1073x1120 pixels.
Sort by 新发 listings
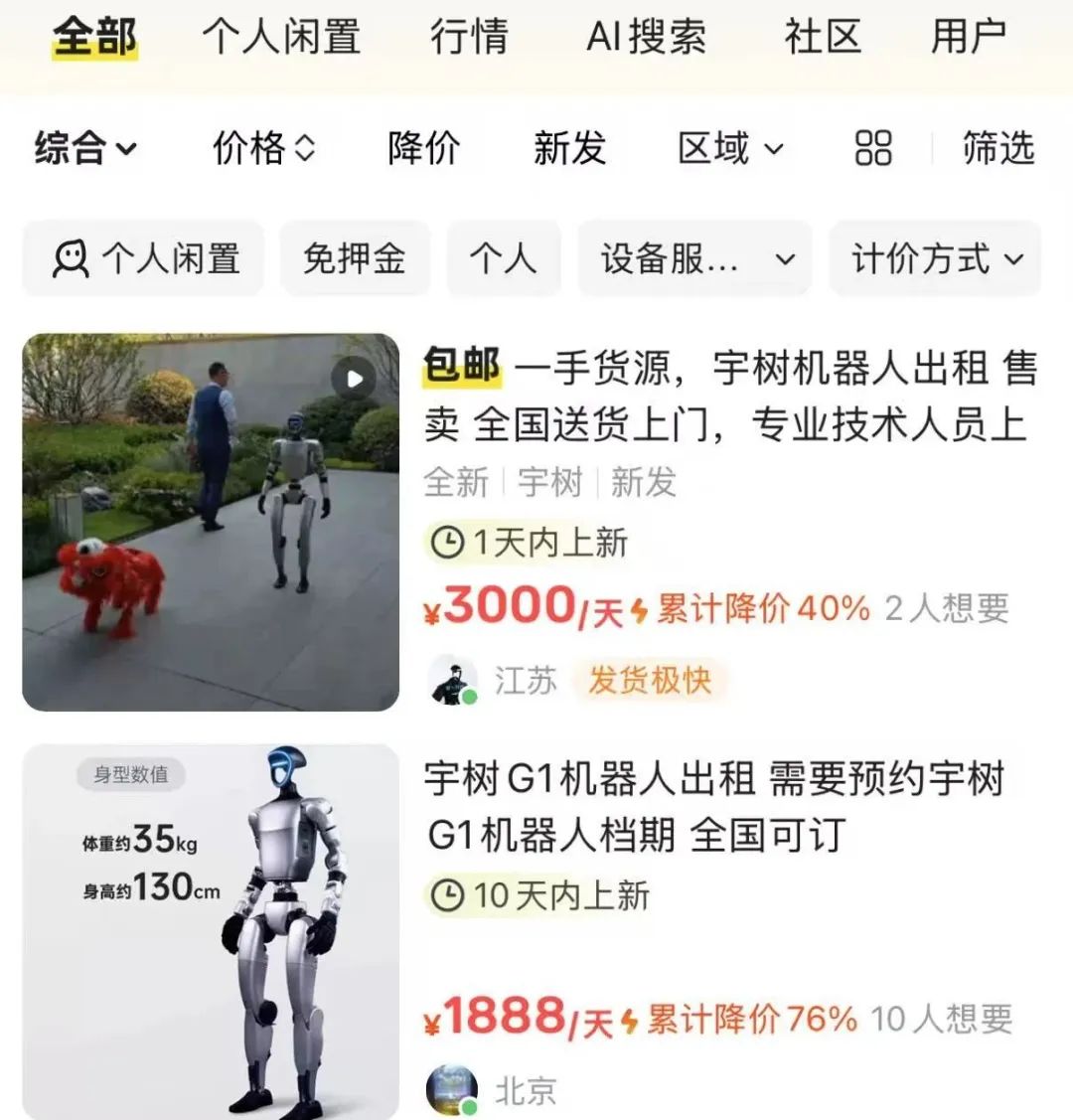569,149
